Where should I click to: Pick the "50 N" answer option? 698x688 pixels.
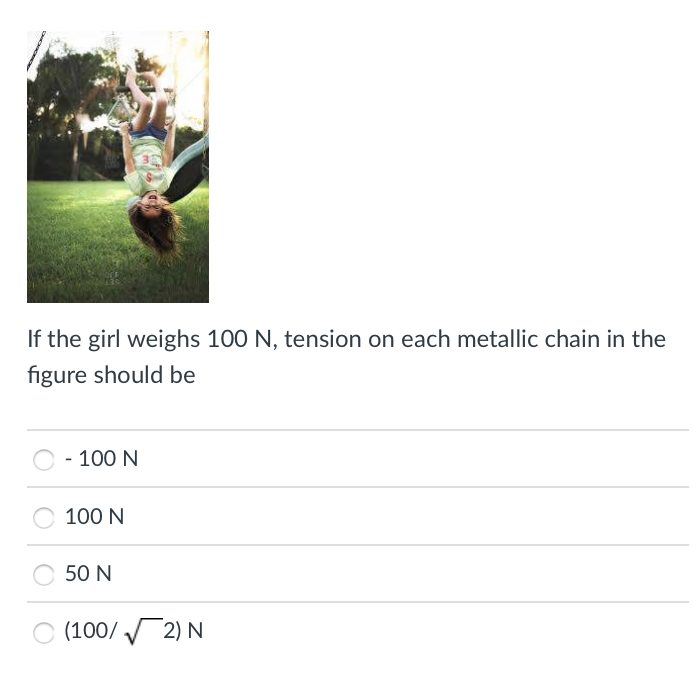point(44,575)
